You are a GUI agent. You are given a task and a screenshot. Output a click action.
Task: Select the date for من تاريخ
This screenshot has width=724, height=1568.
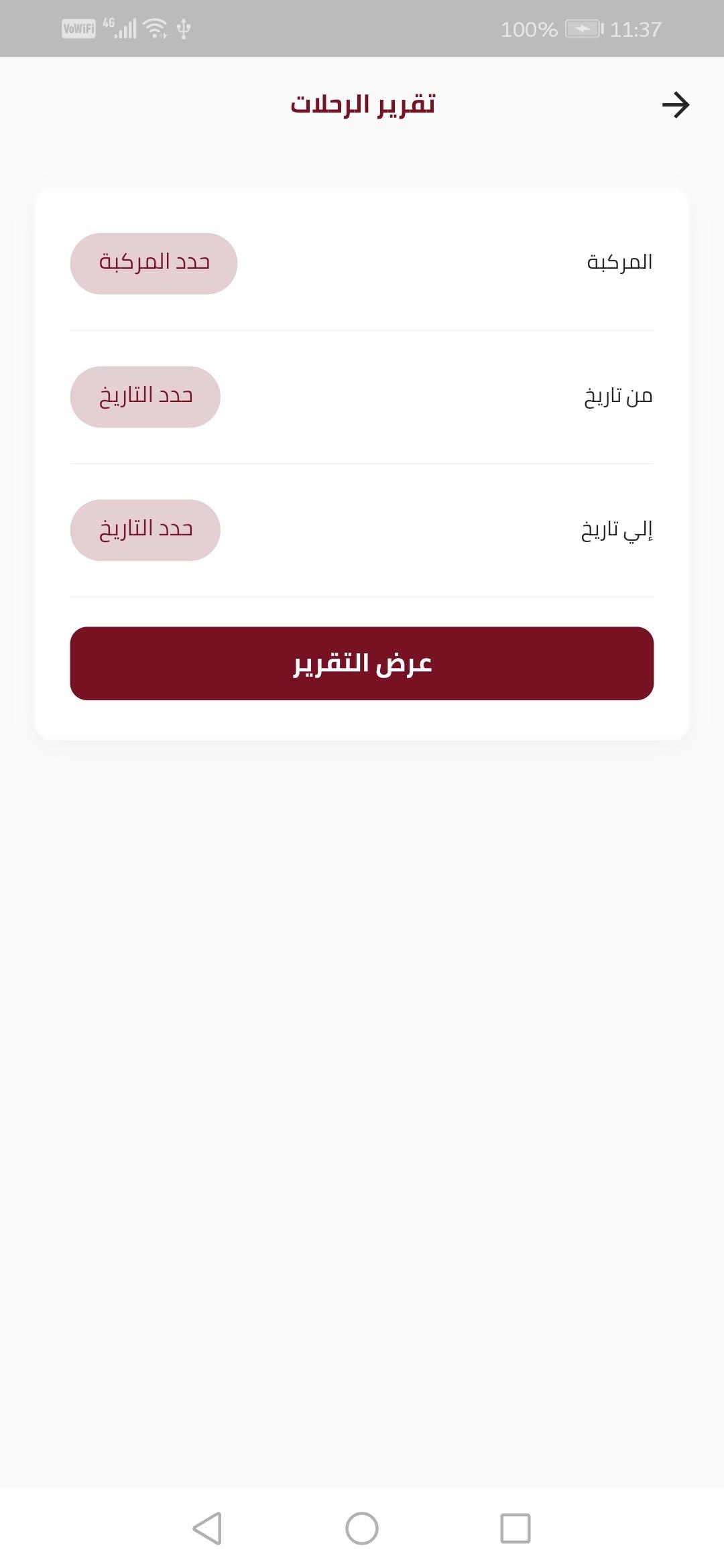145,397
